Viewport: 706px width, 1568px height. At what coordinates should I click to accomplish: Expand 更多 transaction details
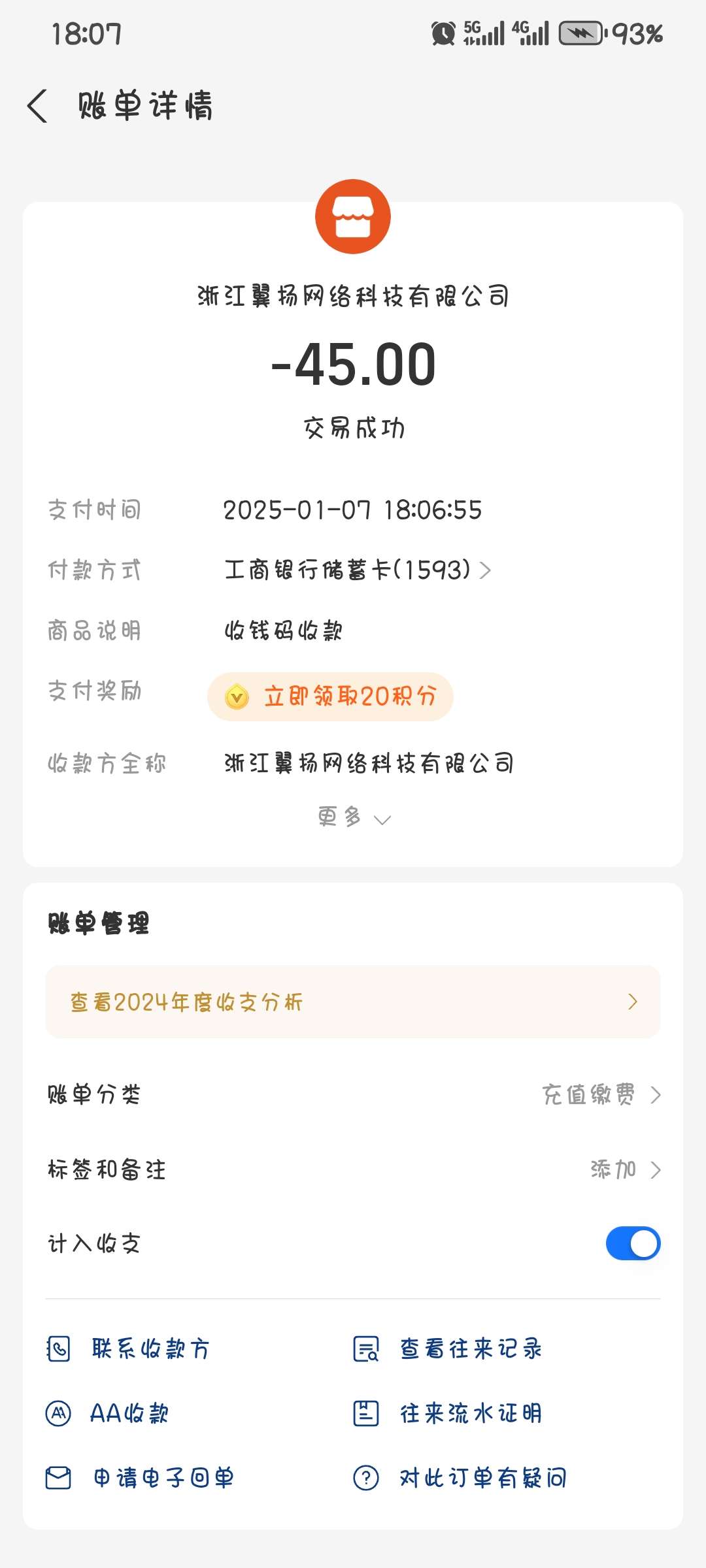pos(353,817)
